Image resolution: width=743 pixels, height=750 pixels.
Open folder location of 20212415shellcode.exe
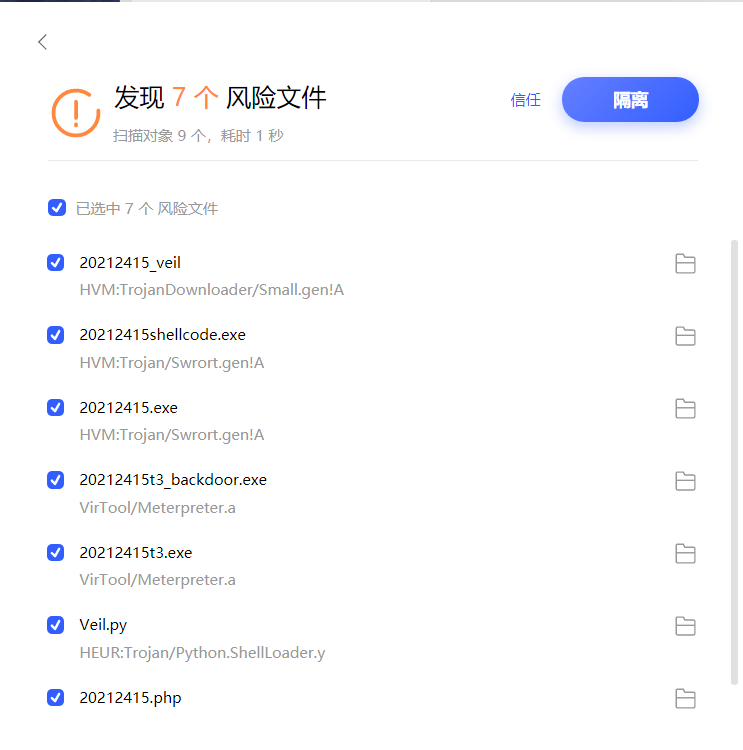685,336
